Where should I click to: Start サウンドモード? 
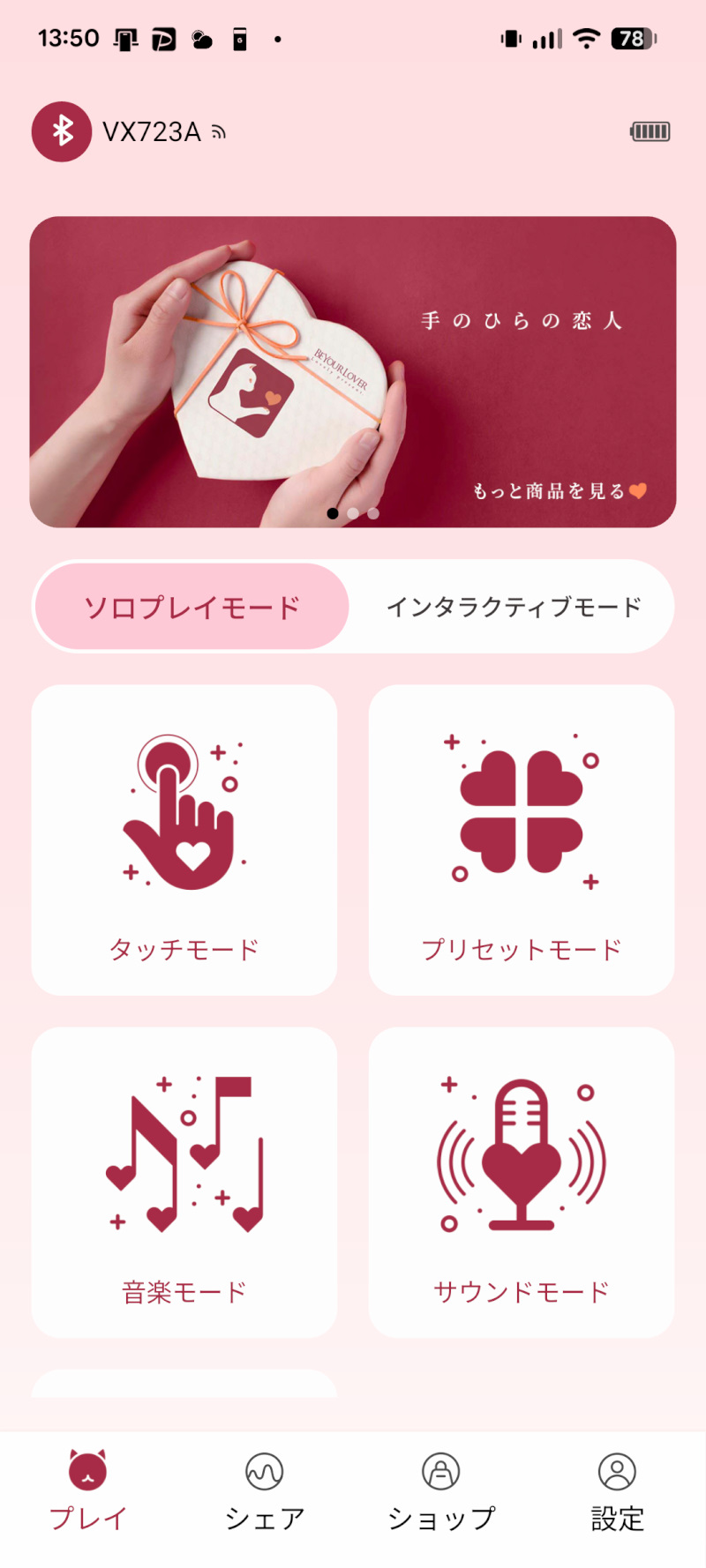coord(522,1182)
